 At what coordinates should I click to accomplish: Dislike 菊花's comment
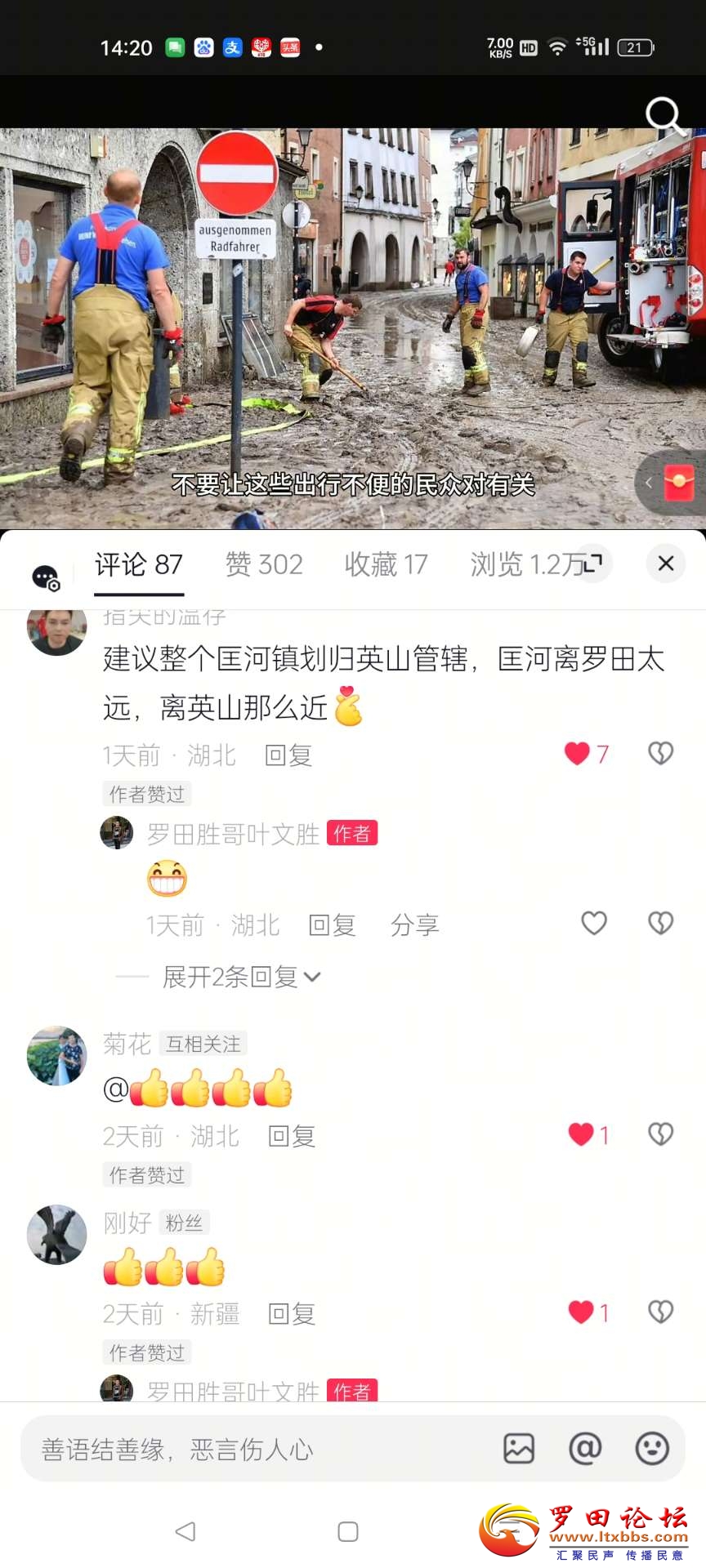(x=660, y=1134)
